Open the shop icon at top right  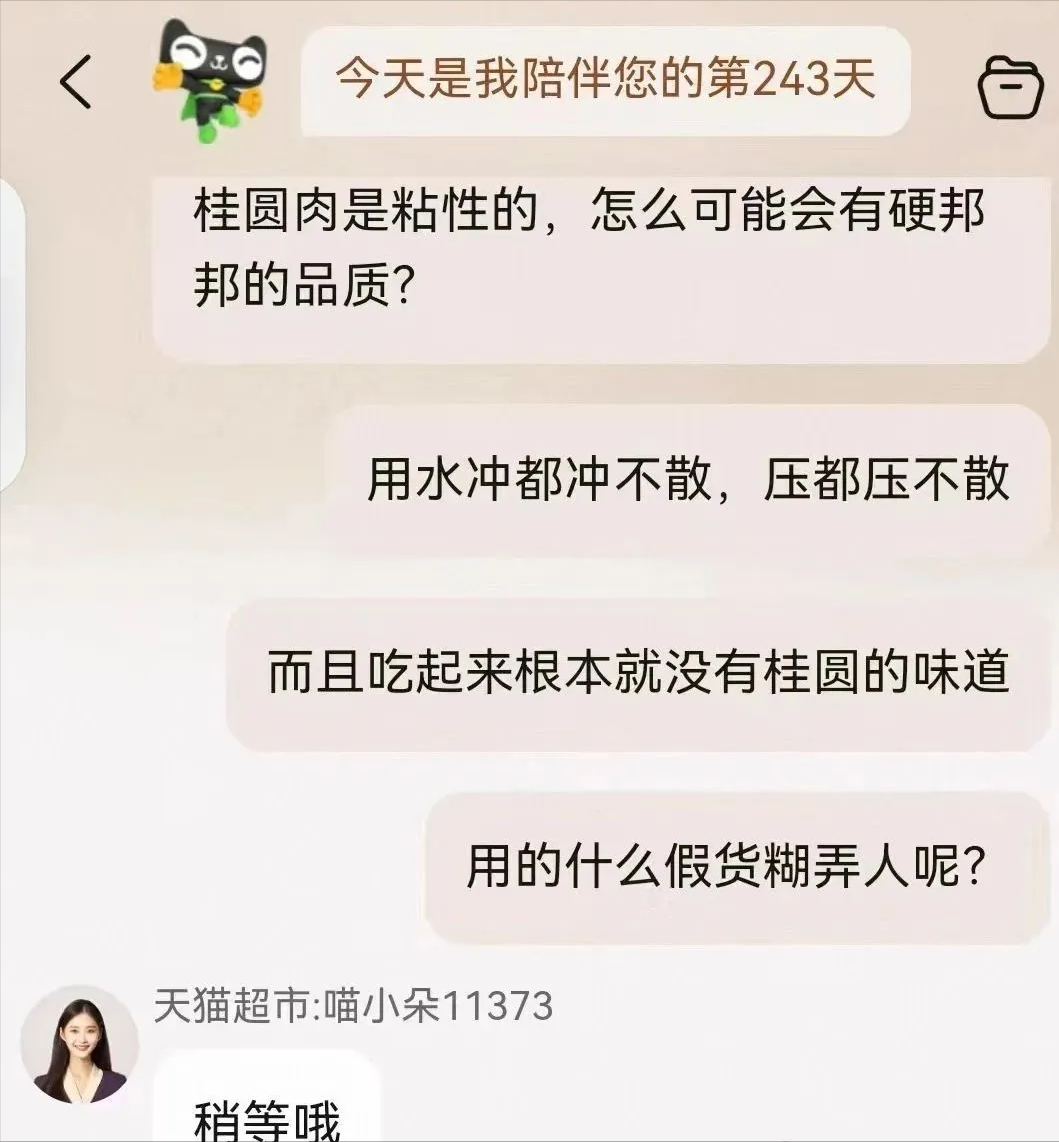point(1009,88)
